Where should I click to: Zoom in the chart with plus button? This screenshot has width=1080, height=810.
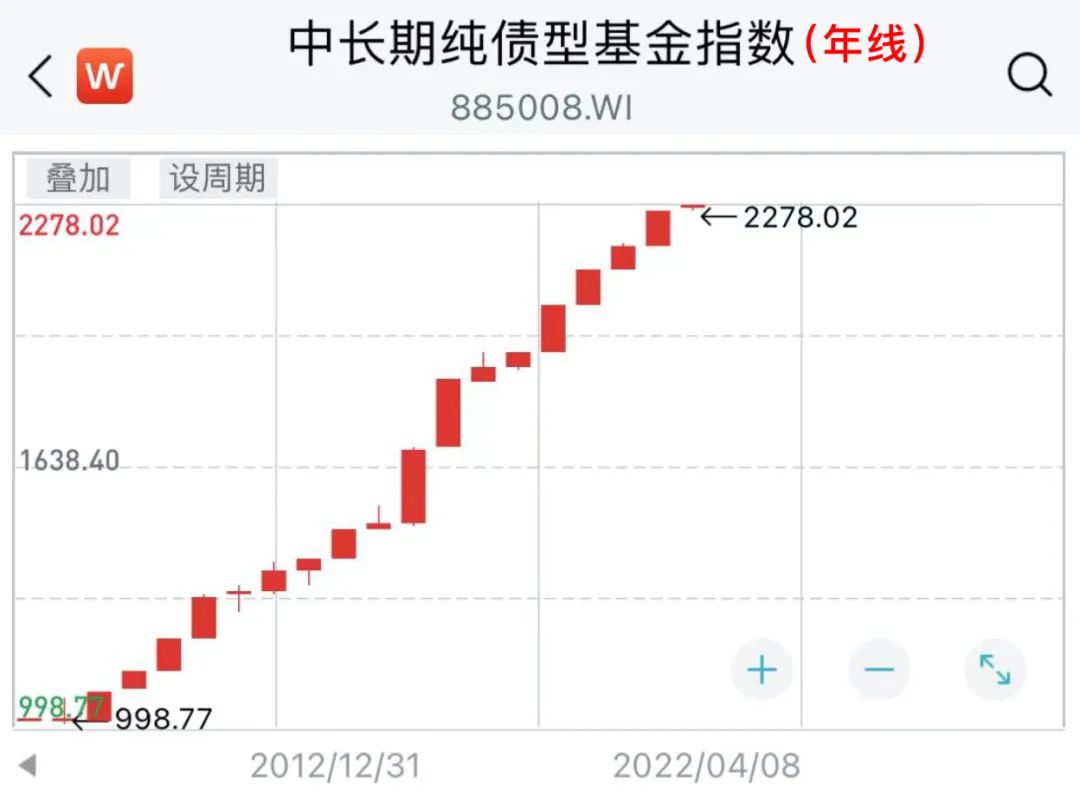click(762, 670)
